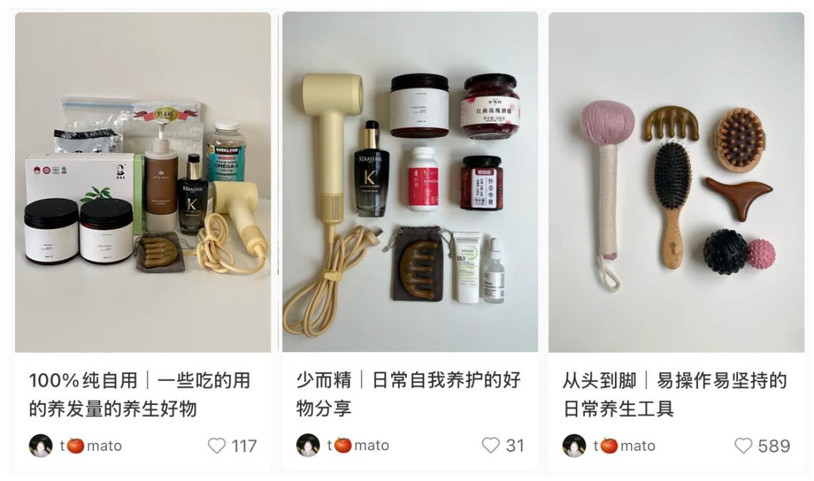Like the post with 589 likes
This screenshot has width=814, height=481.
click(x=743, y=446)
